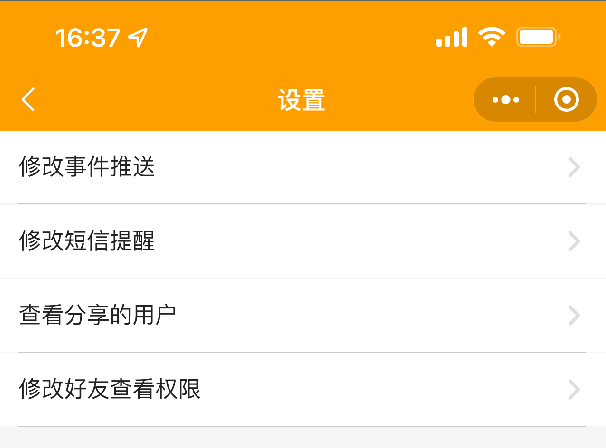Screen dimensions: 606x448
Task: Go back from the 设置 page
Action: coord(28,99)
